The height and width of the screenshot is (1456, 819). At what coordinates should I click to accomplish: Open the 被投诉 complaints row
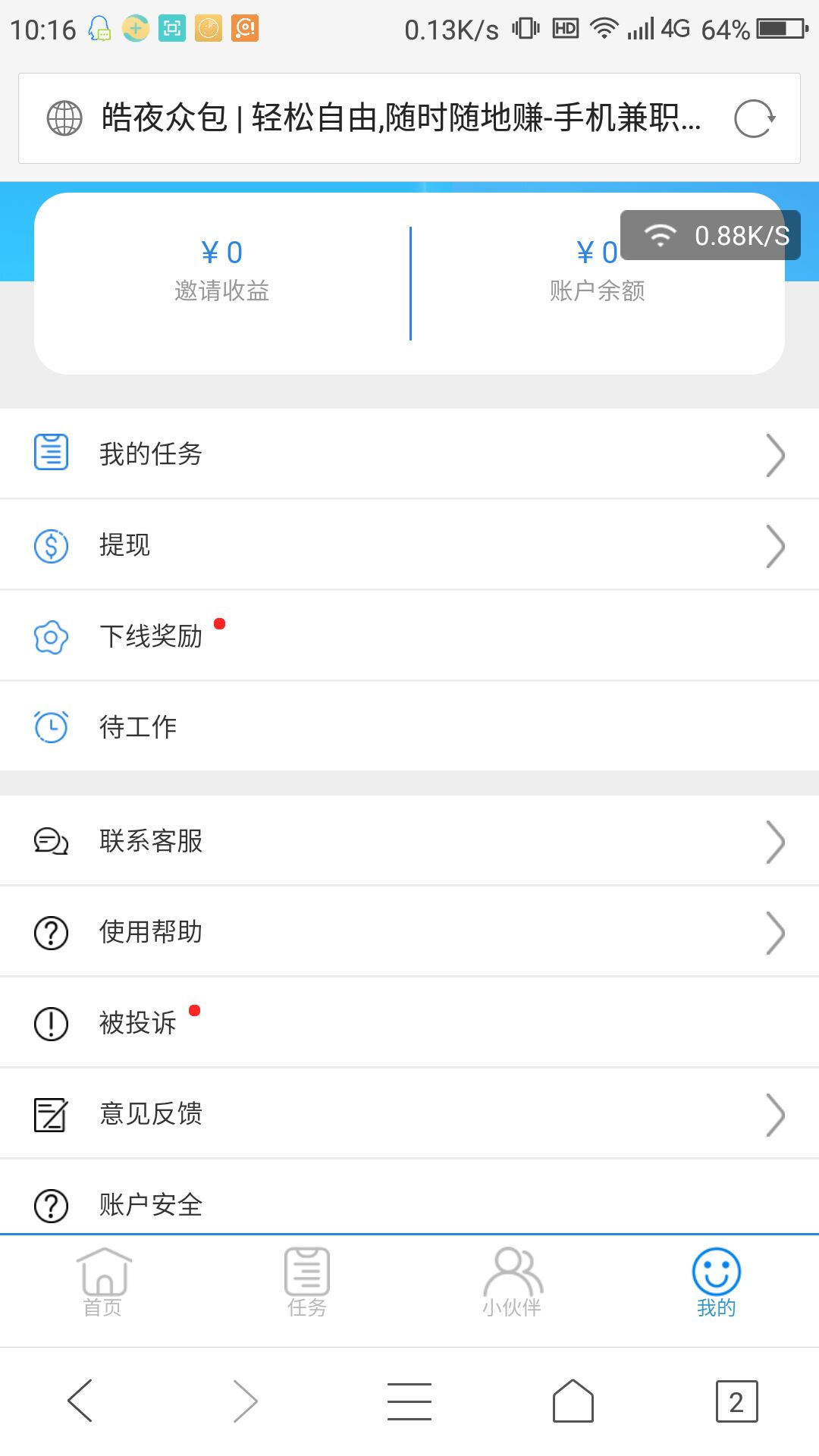click(x=409, y=1023)
